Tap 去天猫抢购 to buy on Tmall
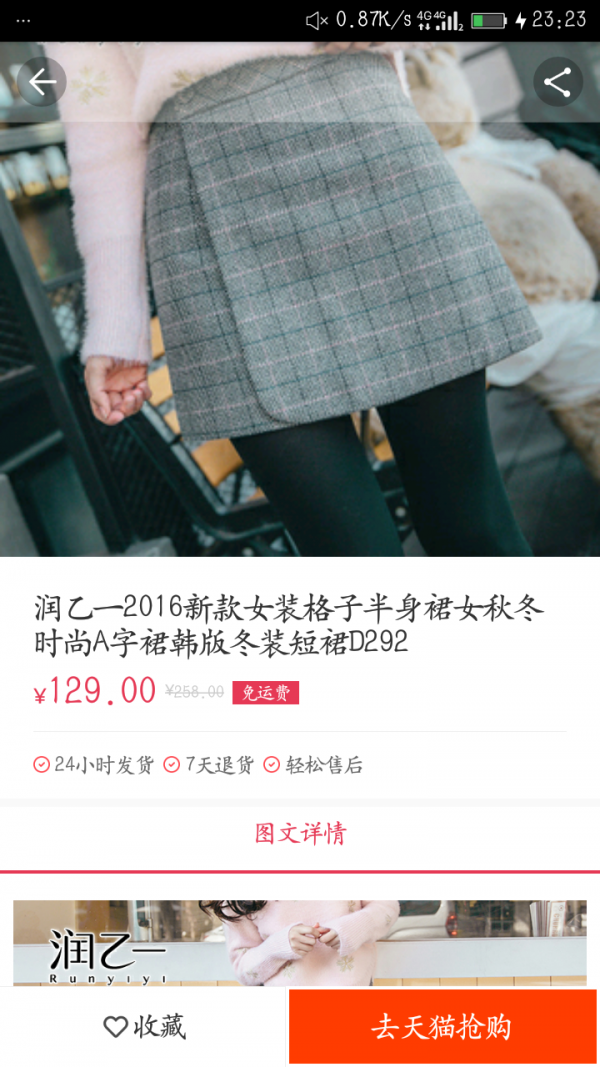This screenshot has width=600, height=1067. click(443, 1027)
